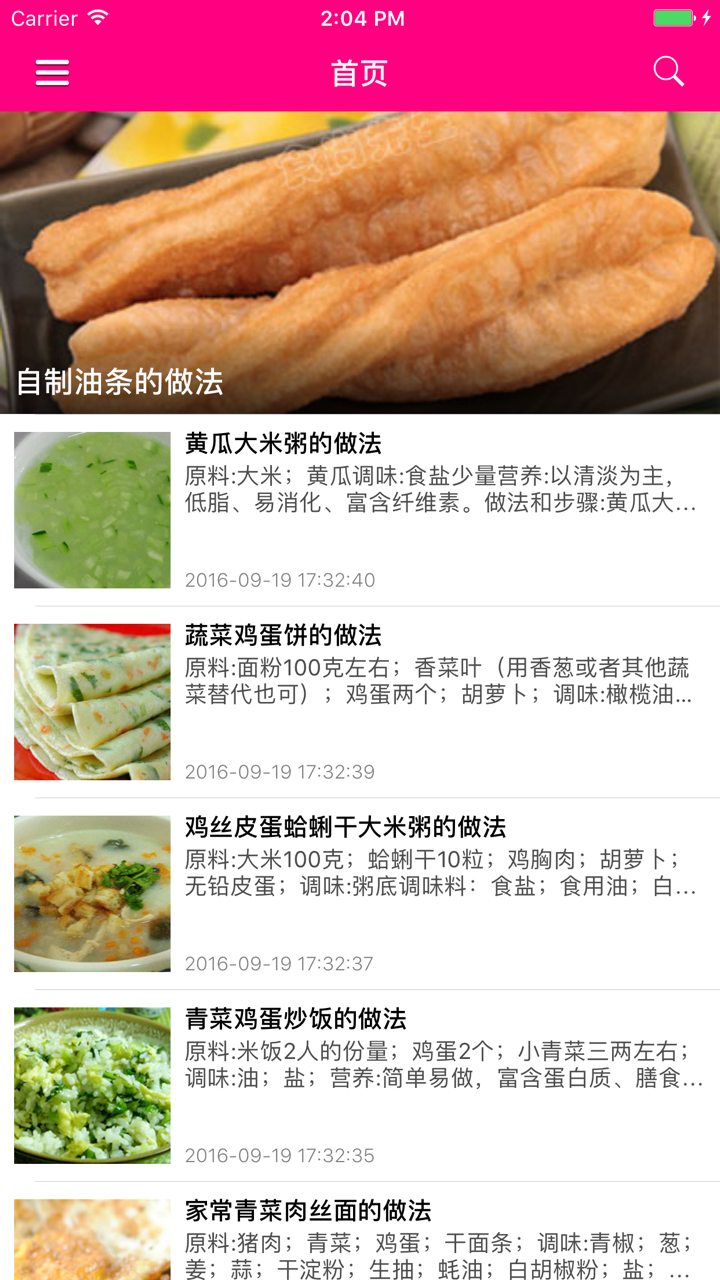
Task: Open the 黄瓜大米粥的做法 recipe
Action: [285, 444]
